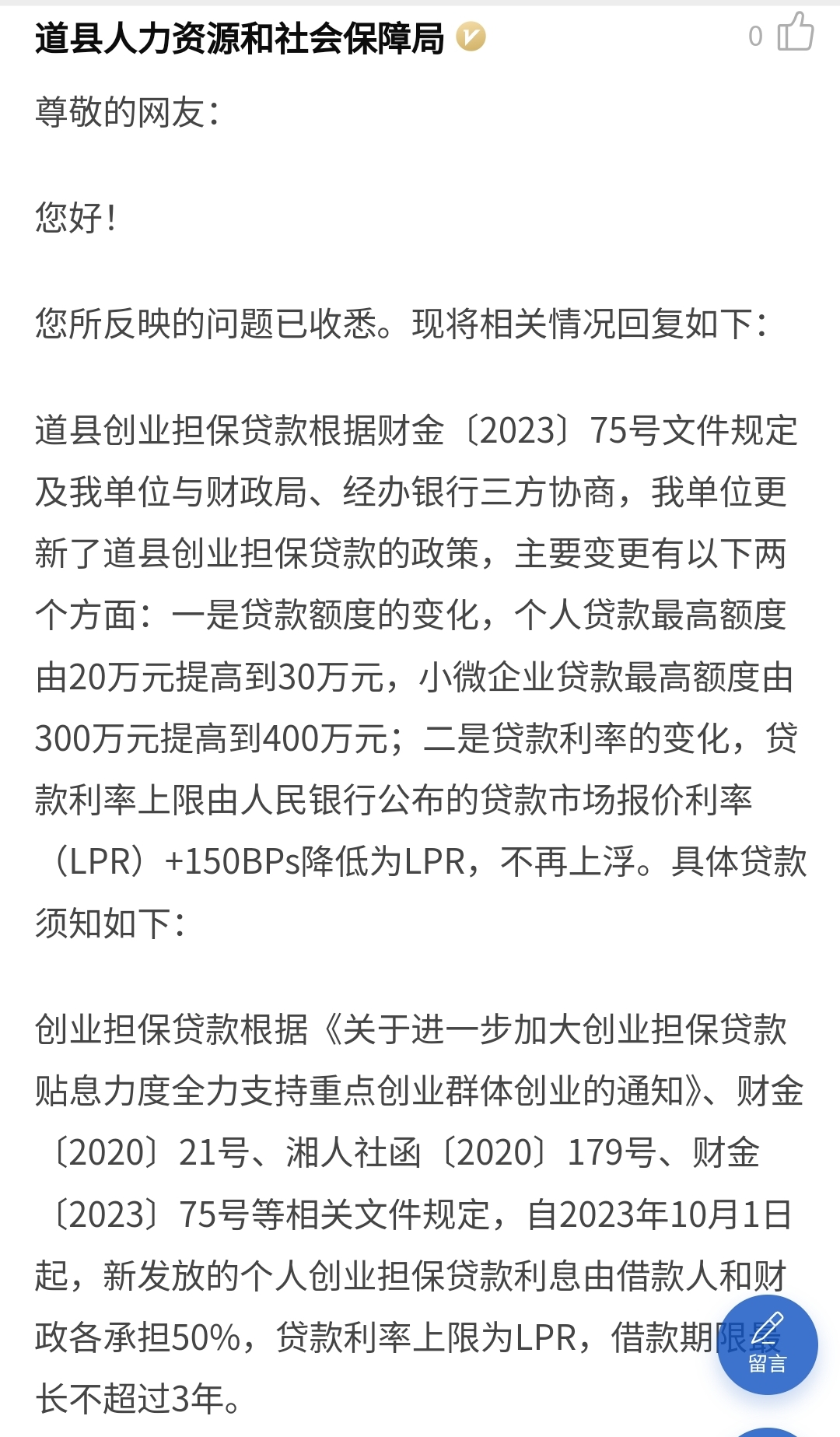Screen dimensions: 840x1437
Task: Like the reply from 道县人力资源和社会保障局
Action: coord(795,33)
